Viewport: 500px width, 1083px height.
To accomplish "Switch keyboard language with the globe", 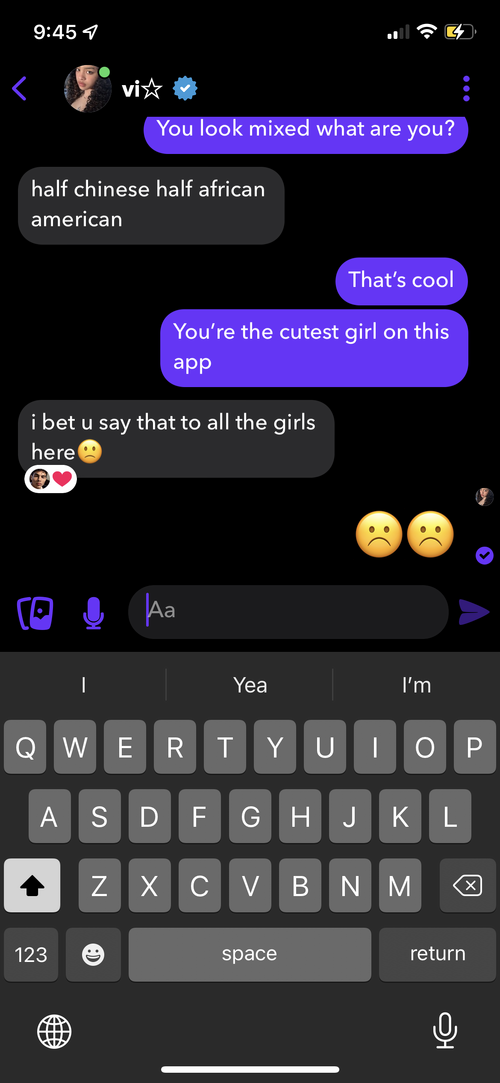I will click(54, 1032).
